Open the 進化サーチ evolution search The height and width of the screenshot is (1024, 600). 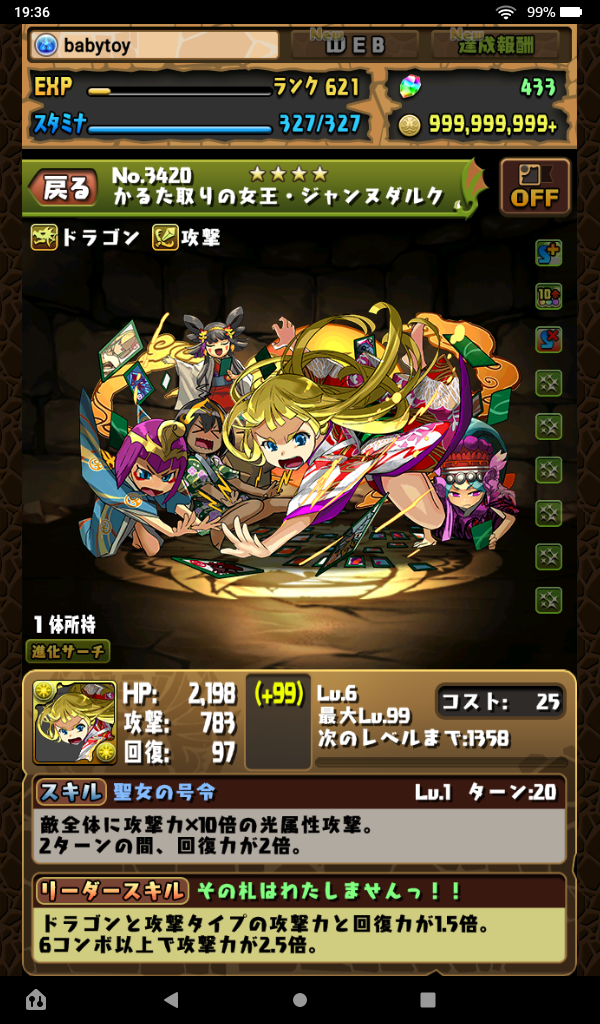(68, 651)
